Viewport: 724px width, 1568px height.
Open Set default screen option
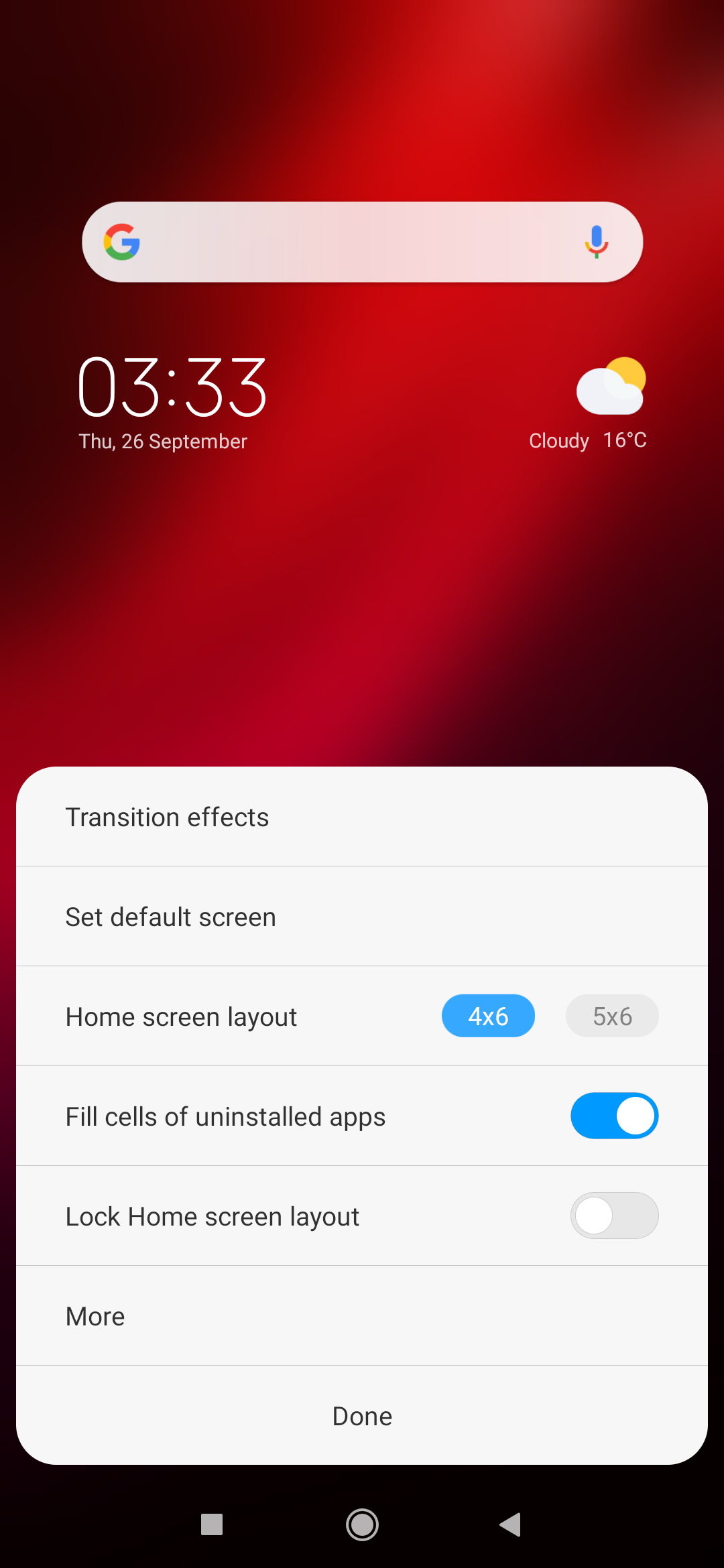[x=362, y=916]
